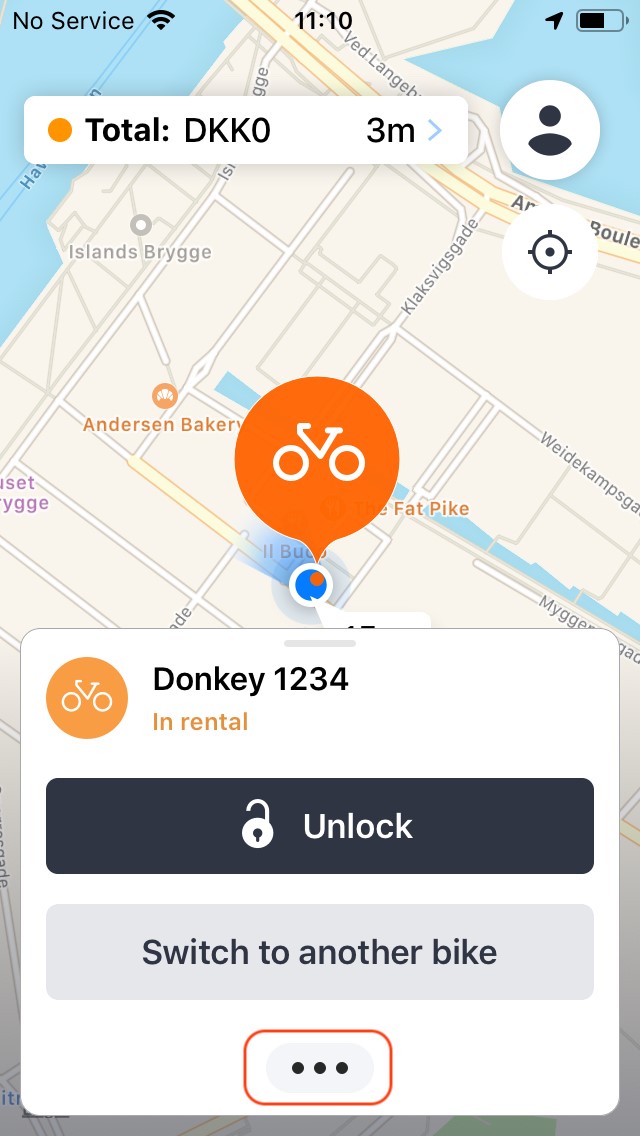Open rental total DKK0 details

(x=245, y=130)
